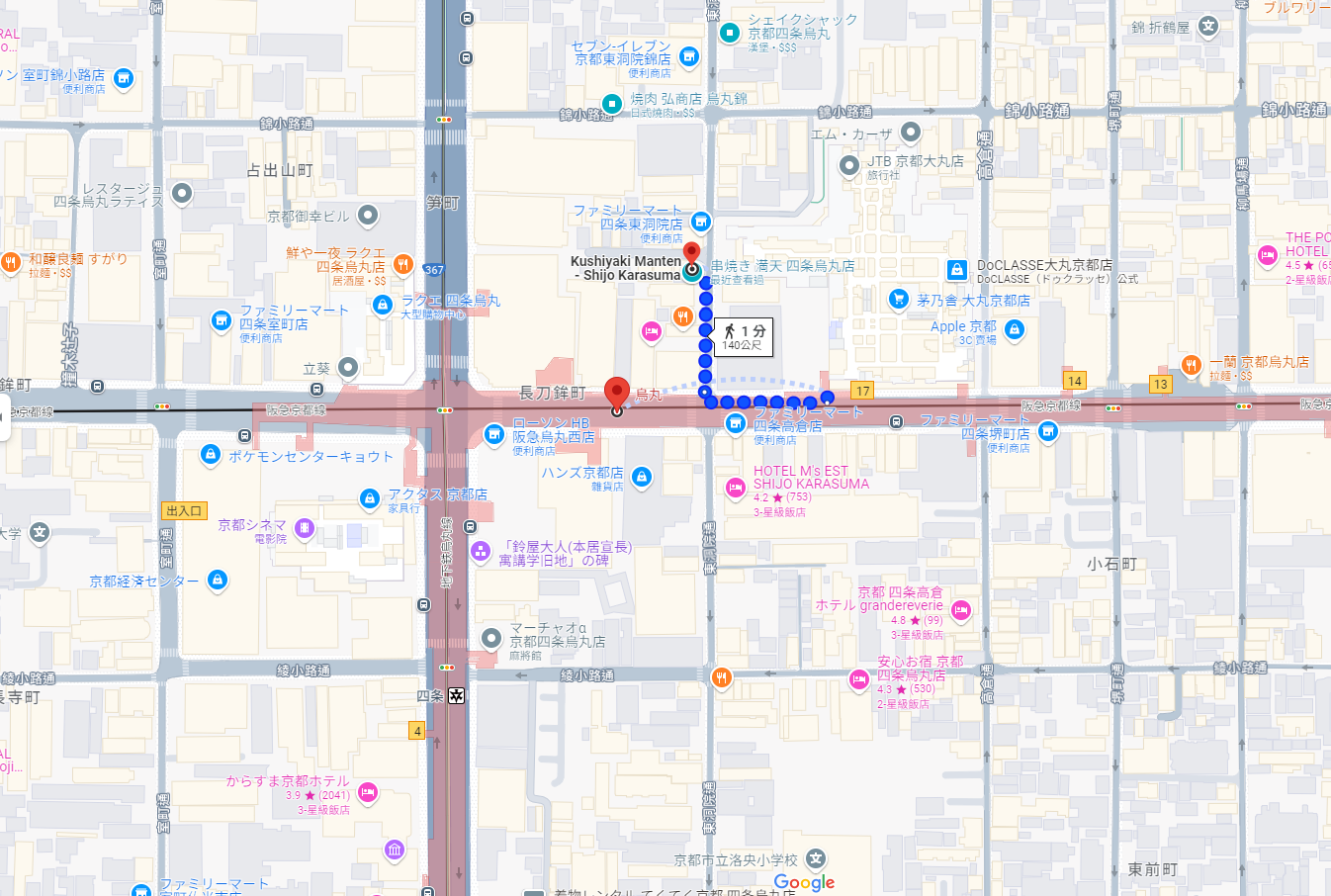Open セブン-イレブン 京都東洞院錦店 store marker
1331x896 pixels.
click(x=689, y=56)
